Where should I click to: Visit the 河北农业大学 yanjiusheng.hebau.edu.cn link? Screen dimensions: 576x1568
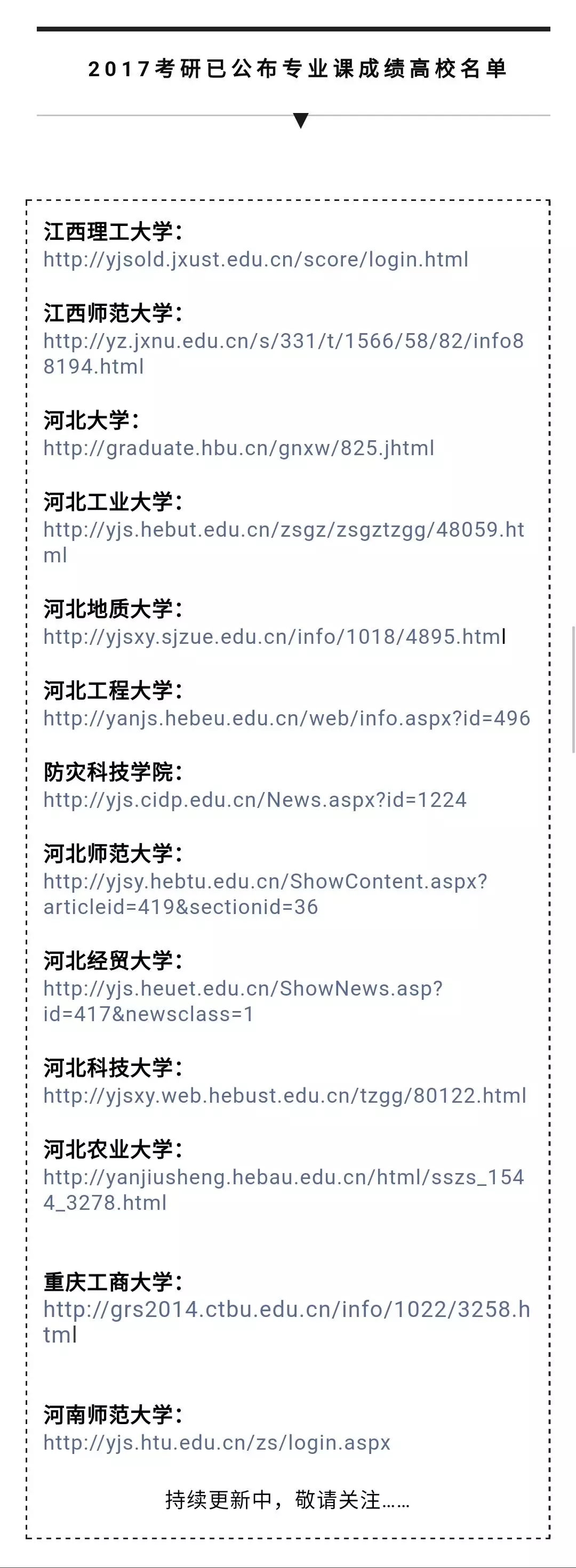tap(283, 1178)
